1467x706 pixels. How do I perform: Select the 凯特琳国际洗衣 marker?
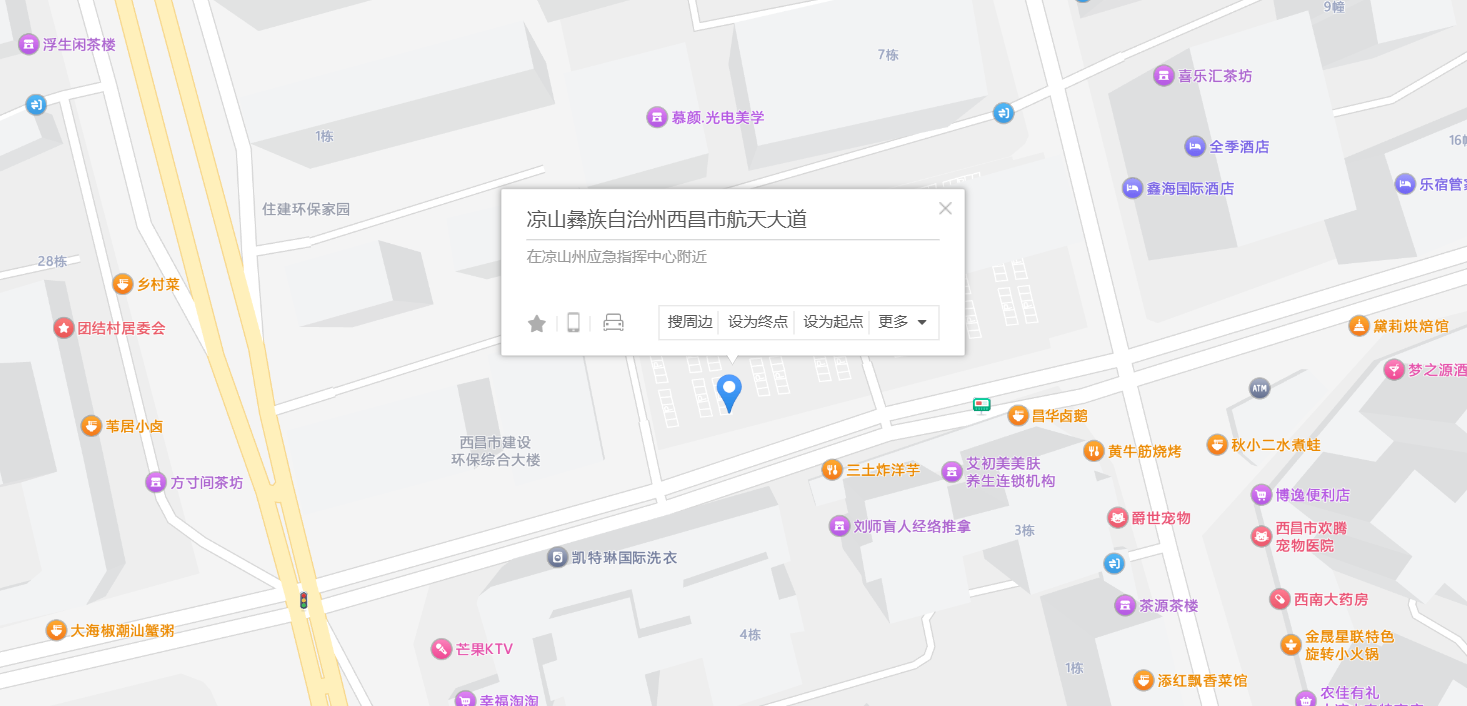tap(558, 557)
